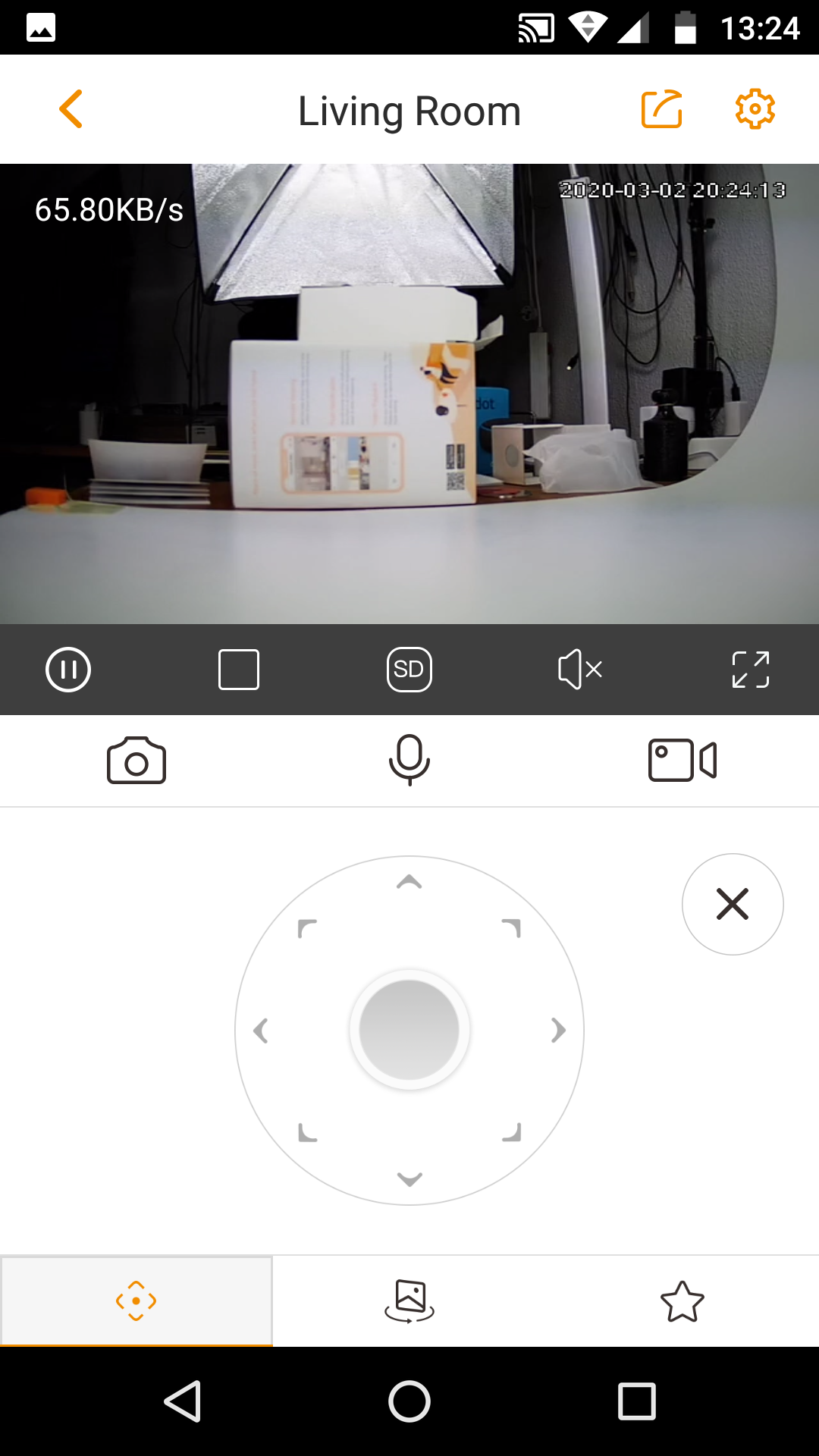This screenshot has width=819, height=1456.
Task: Tap the microphone to talk
Action: [409, 761]
